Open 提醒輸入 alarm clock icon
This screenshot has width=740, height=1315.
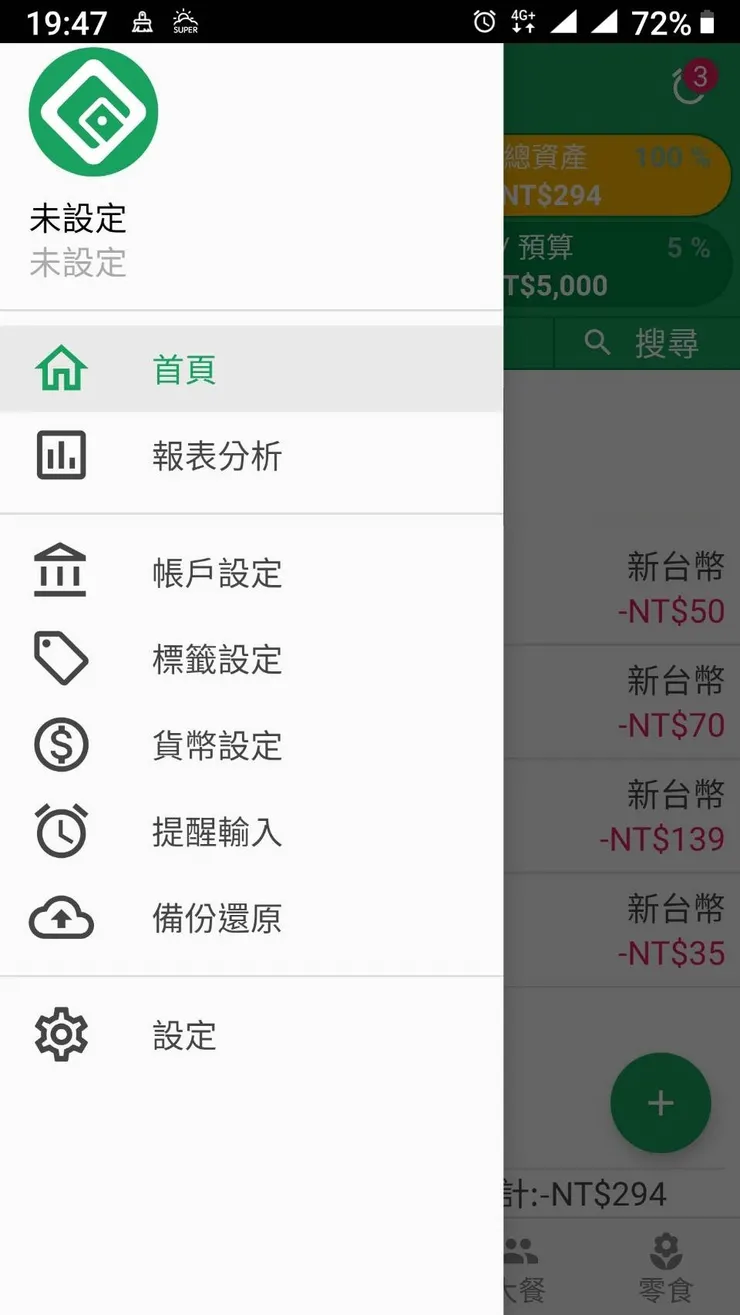[x=60, y=831]
